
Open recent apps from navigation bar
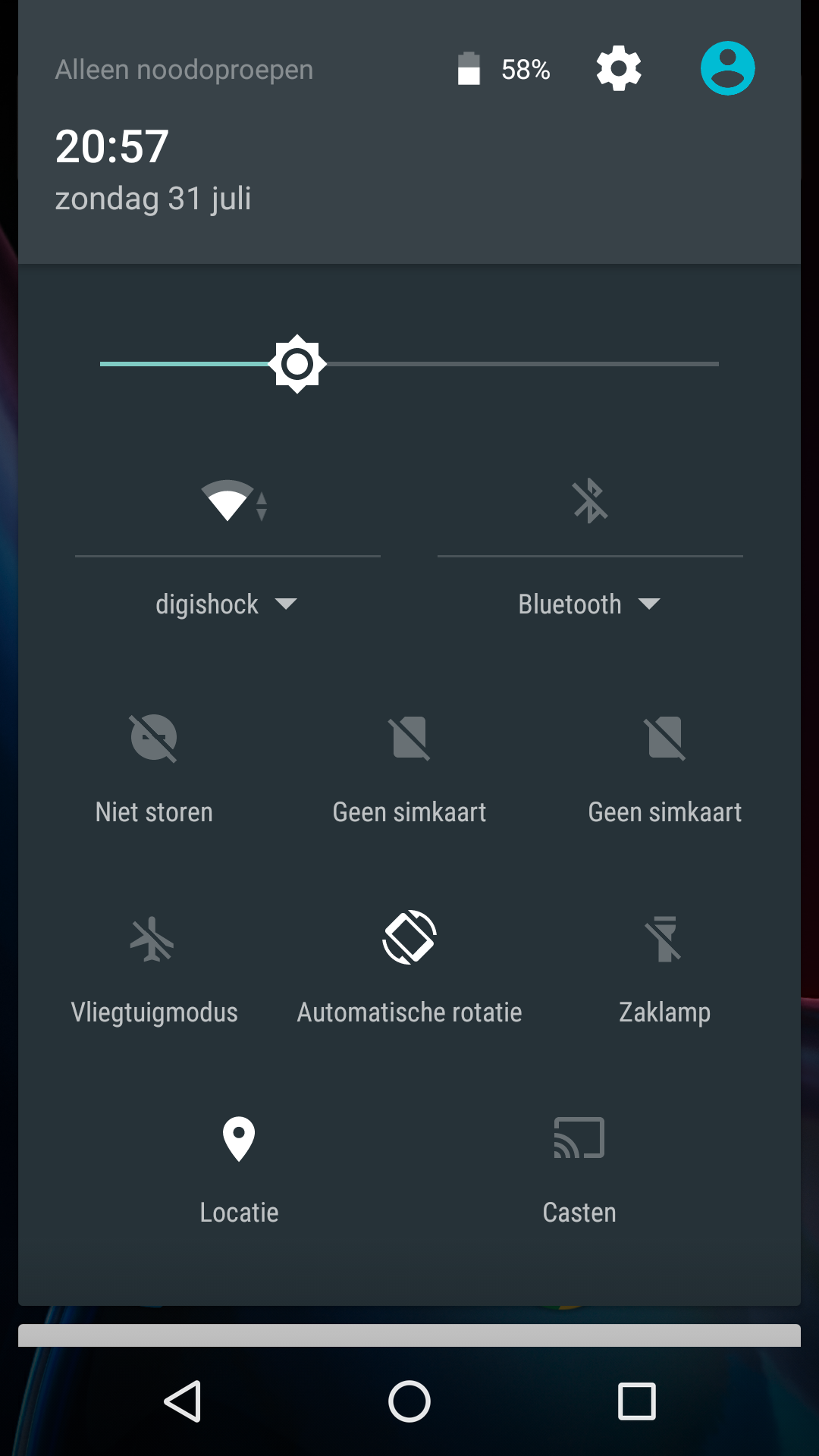(637, 1401)
